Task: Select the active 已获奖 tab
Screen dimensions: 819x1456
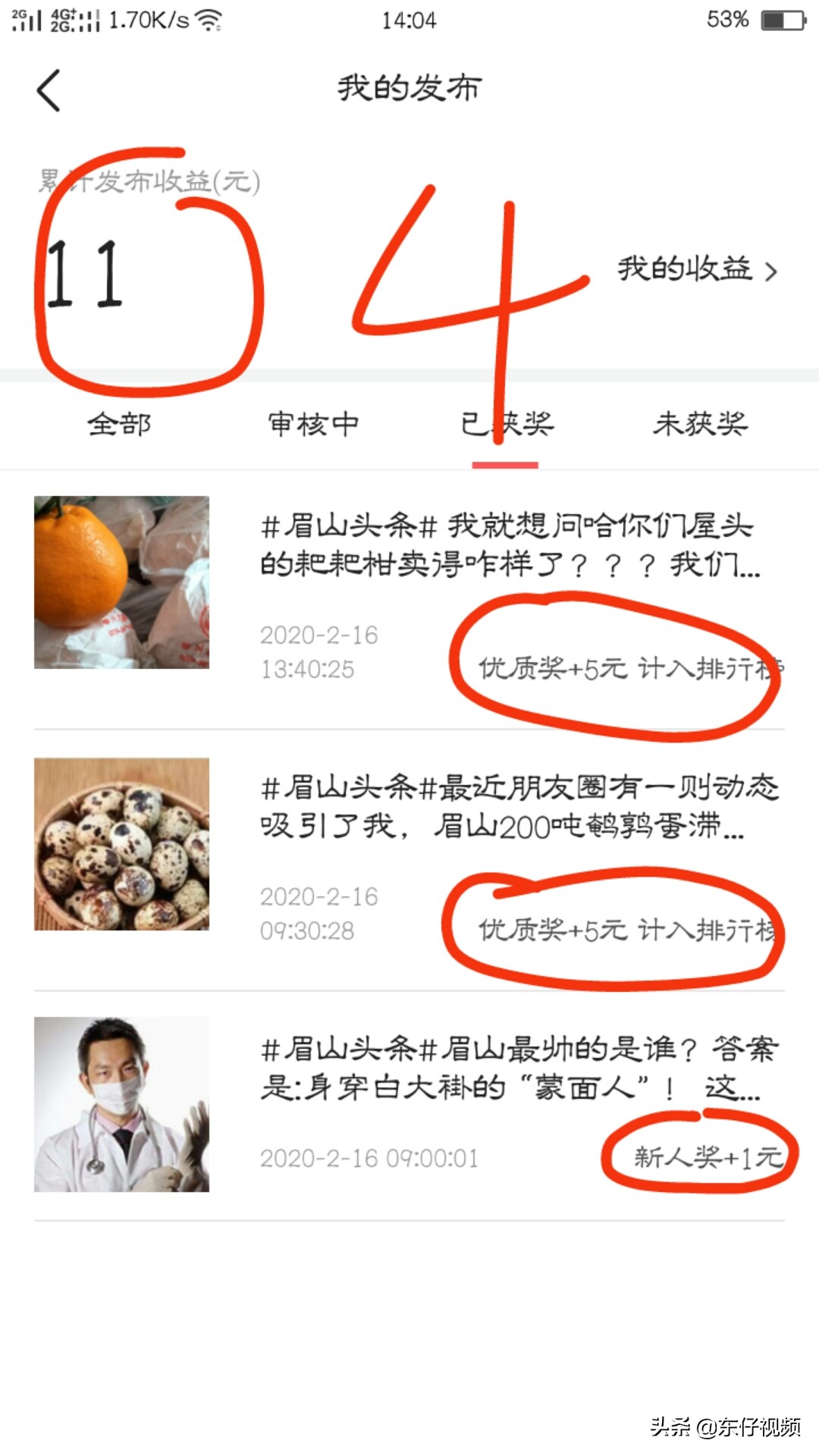Action: click(x=507, y=425)
